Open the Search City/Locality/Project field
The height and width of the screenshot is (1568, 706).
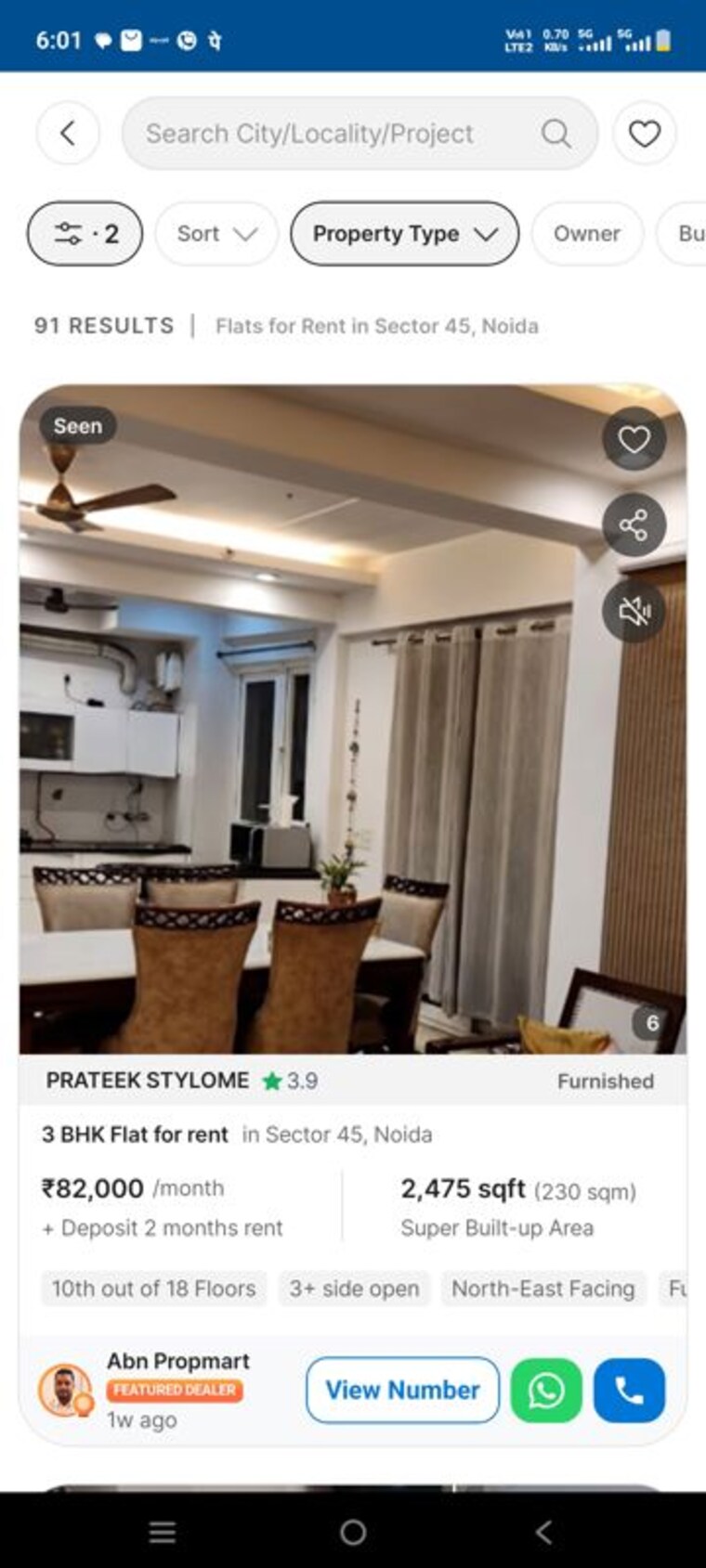coord(360,134)
